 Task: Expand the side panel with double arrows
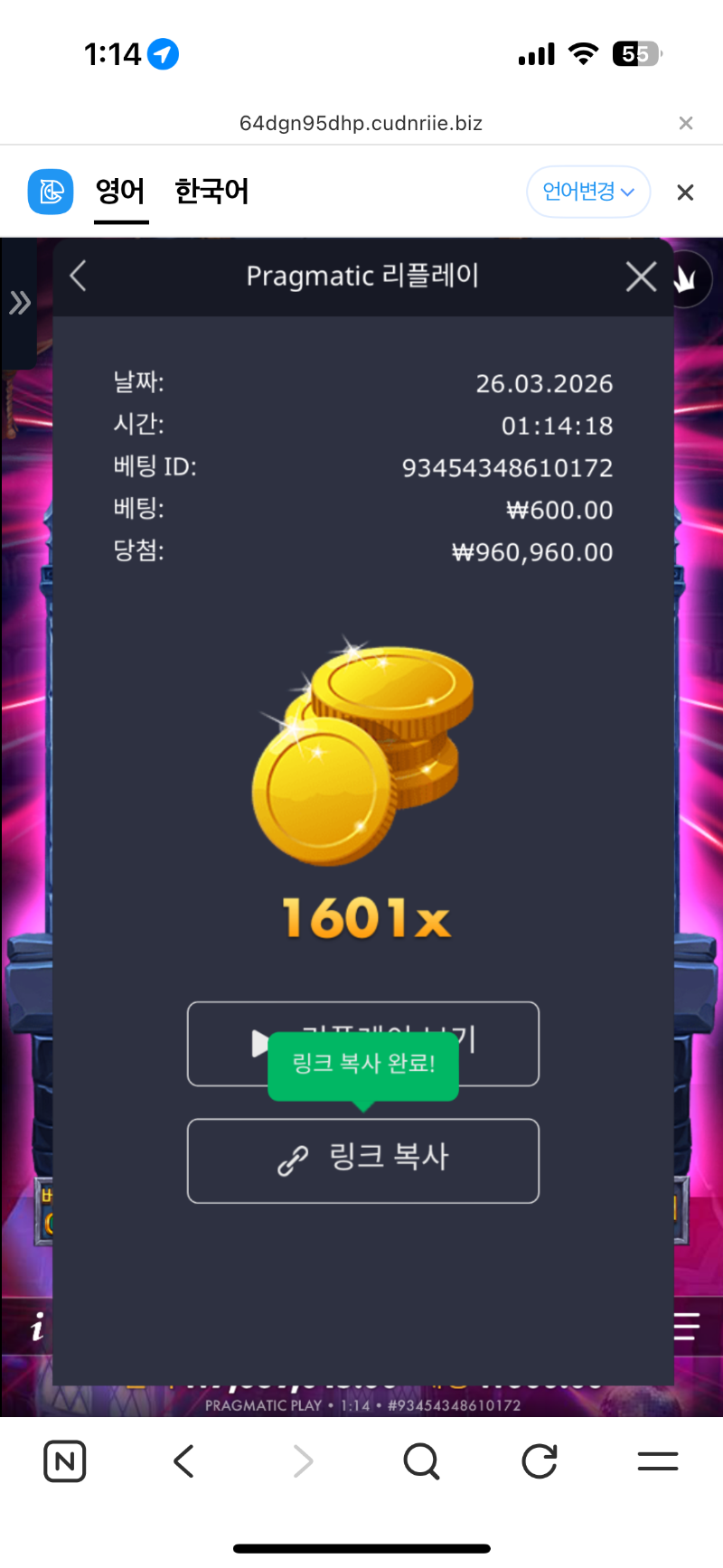19,303
